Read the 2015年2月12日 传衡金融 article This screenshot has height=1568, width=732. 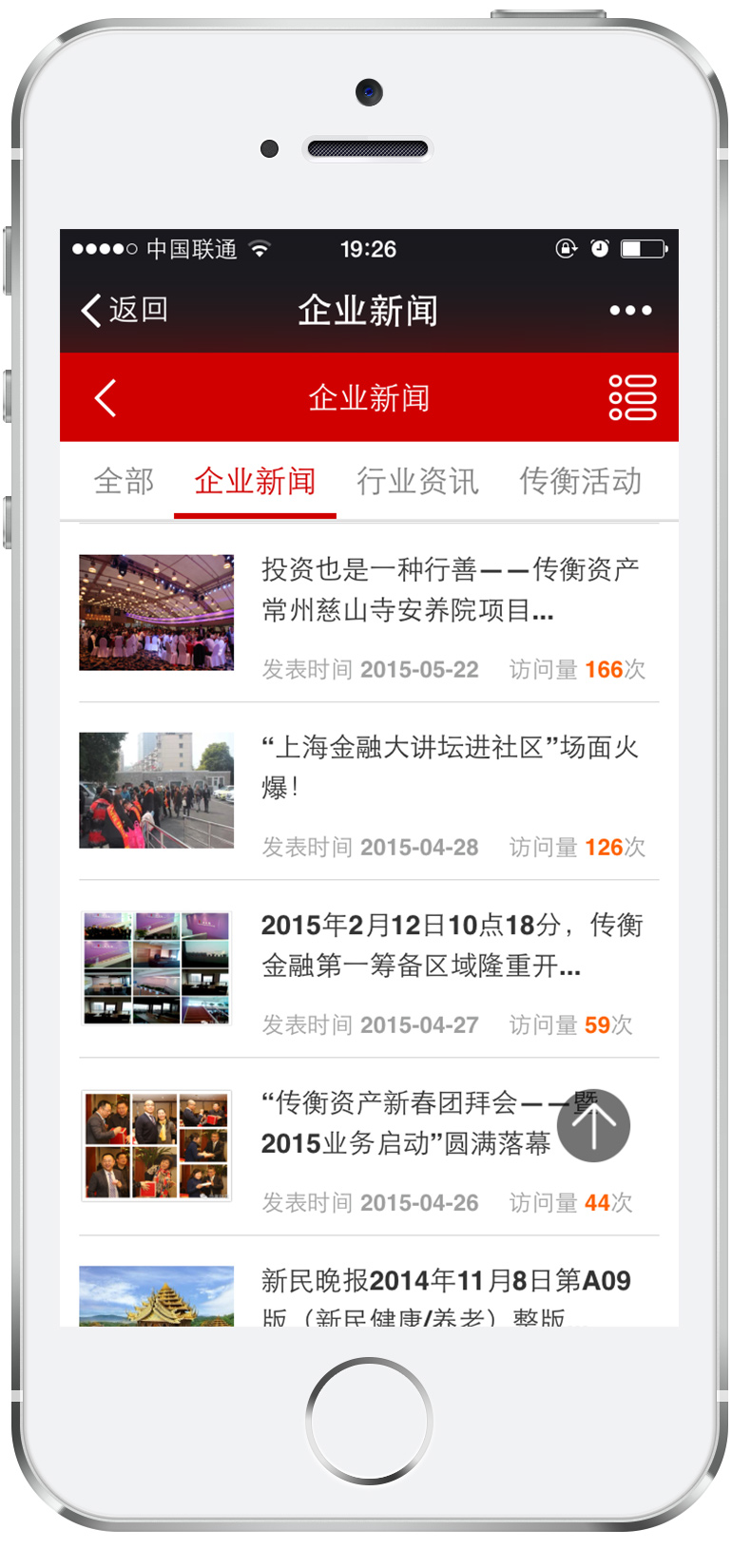tap(369, 969)
